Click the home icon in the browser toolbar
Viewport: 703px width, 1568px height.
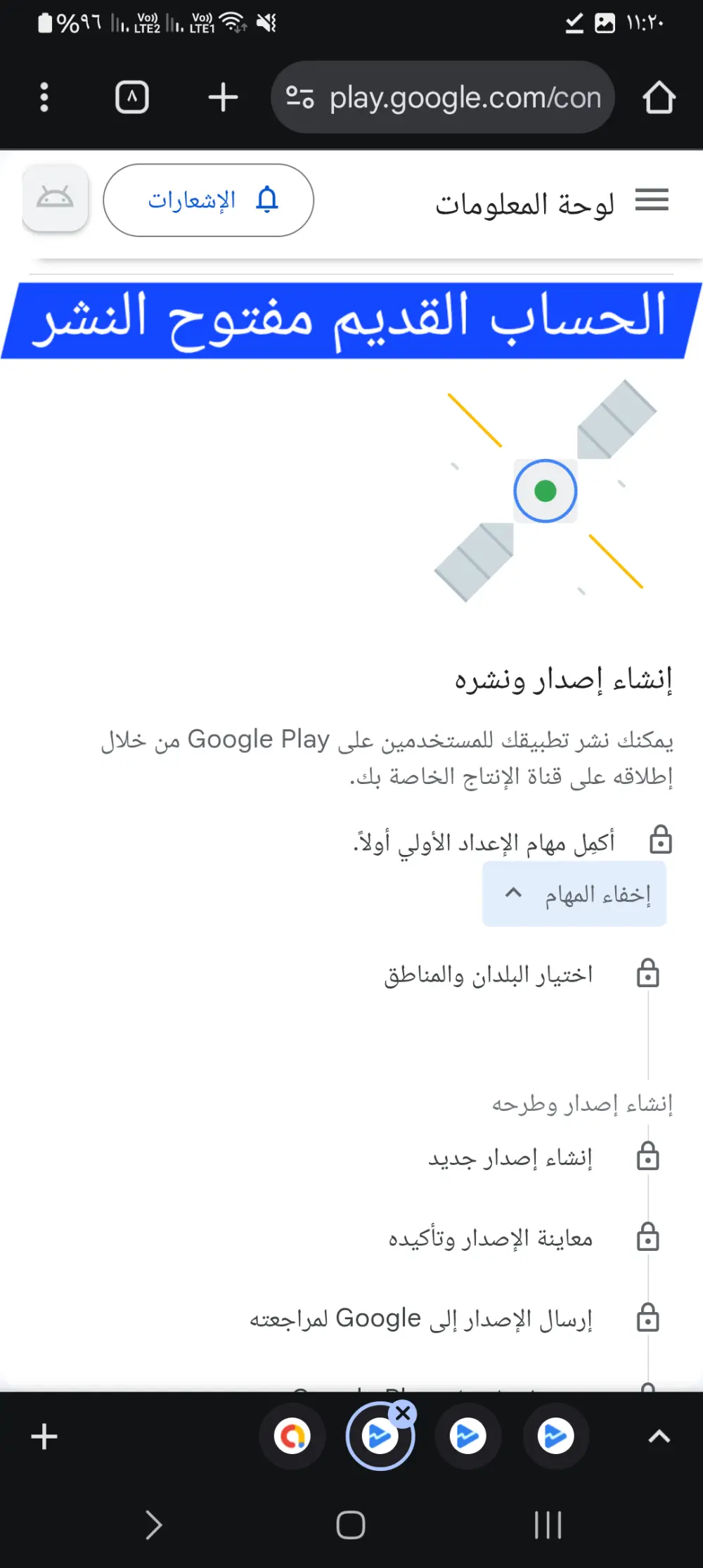(x=659, y=97)
